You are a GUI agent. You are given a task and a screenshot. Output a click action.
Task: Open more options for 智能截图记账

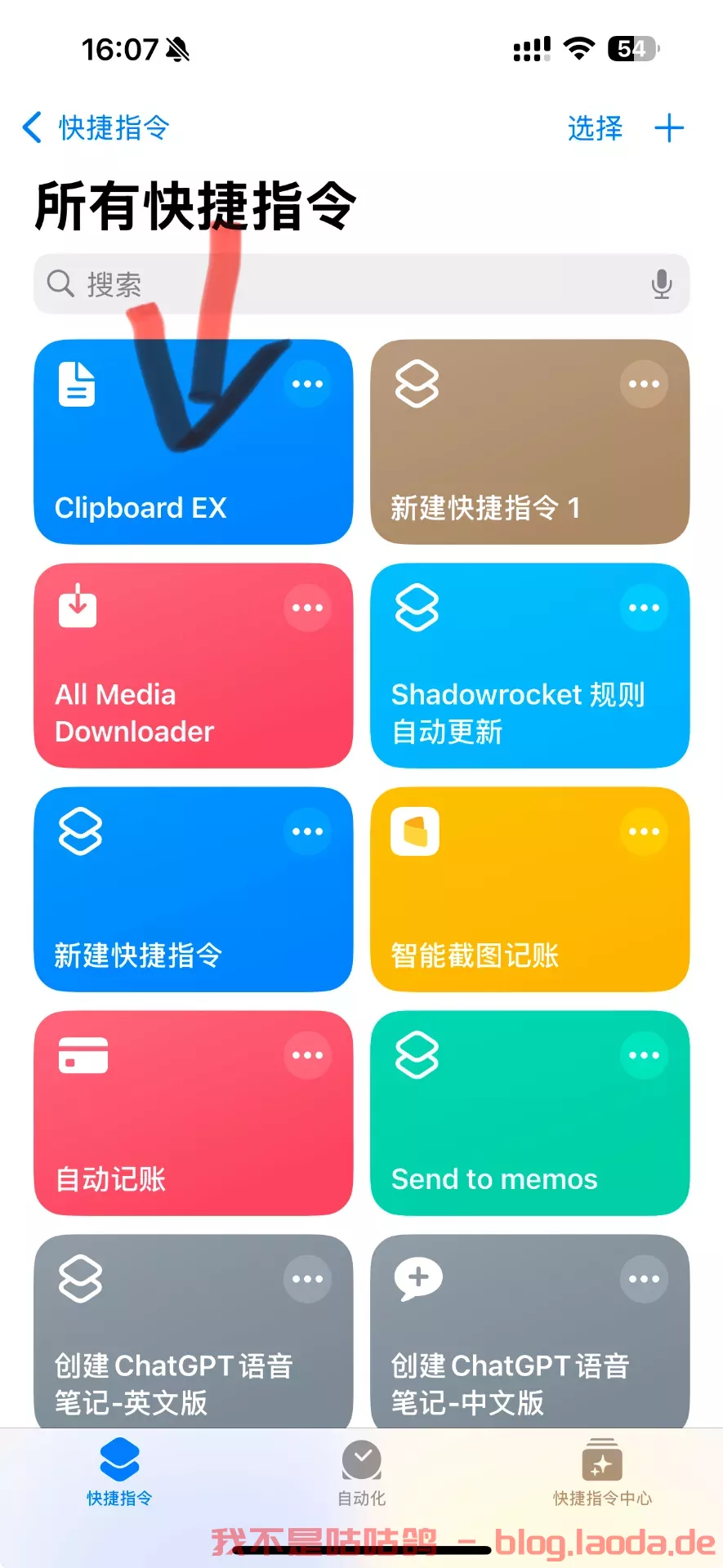pyautogui.click(x=645, y=831)
